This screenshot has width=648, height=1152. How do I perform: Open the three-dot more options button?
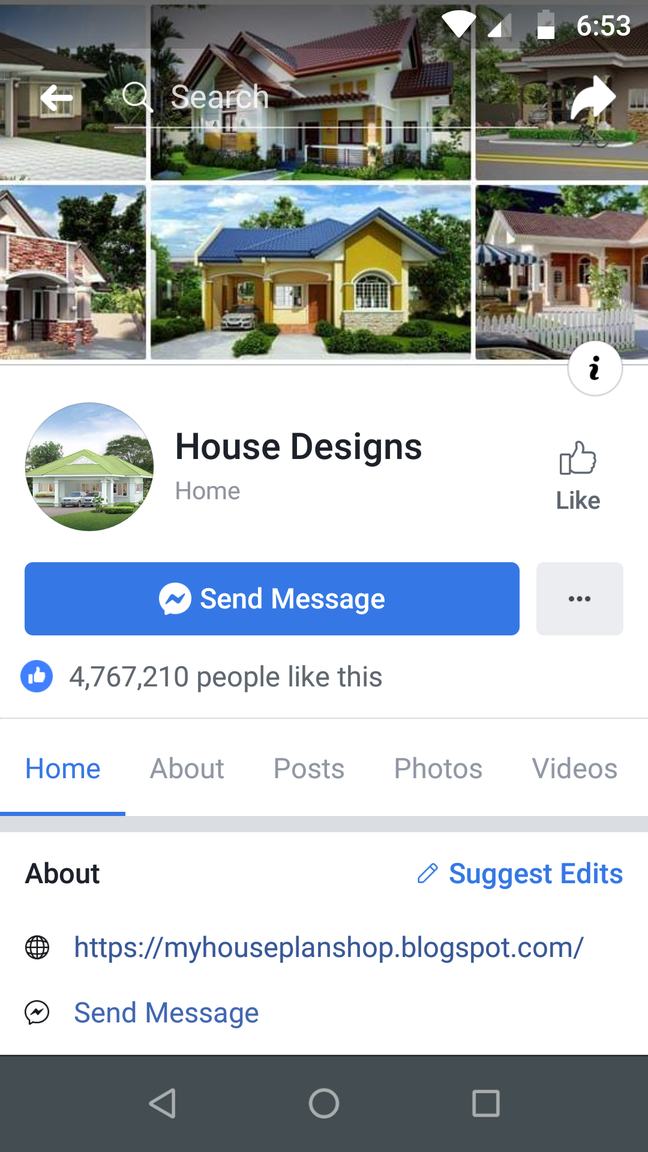579,599
